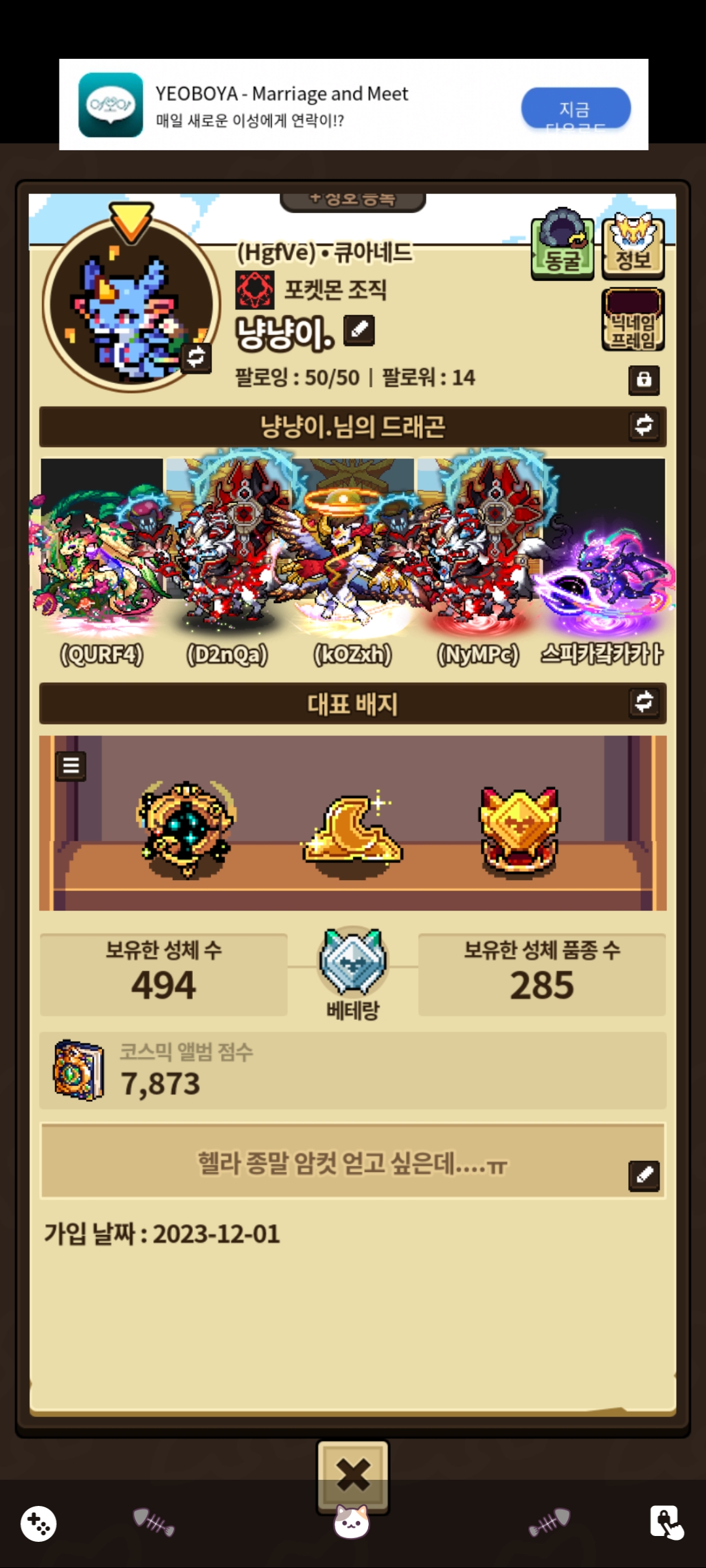Swap the displayed dragons
This screenshot has width=706, height=1568.
click(644, 426)
